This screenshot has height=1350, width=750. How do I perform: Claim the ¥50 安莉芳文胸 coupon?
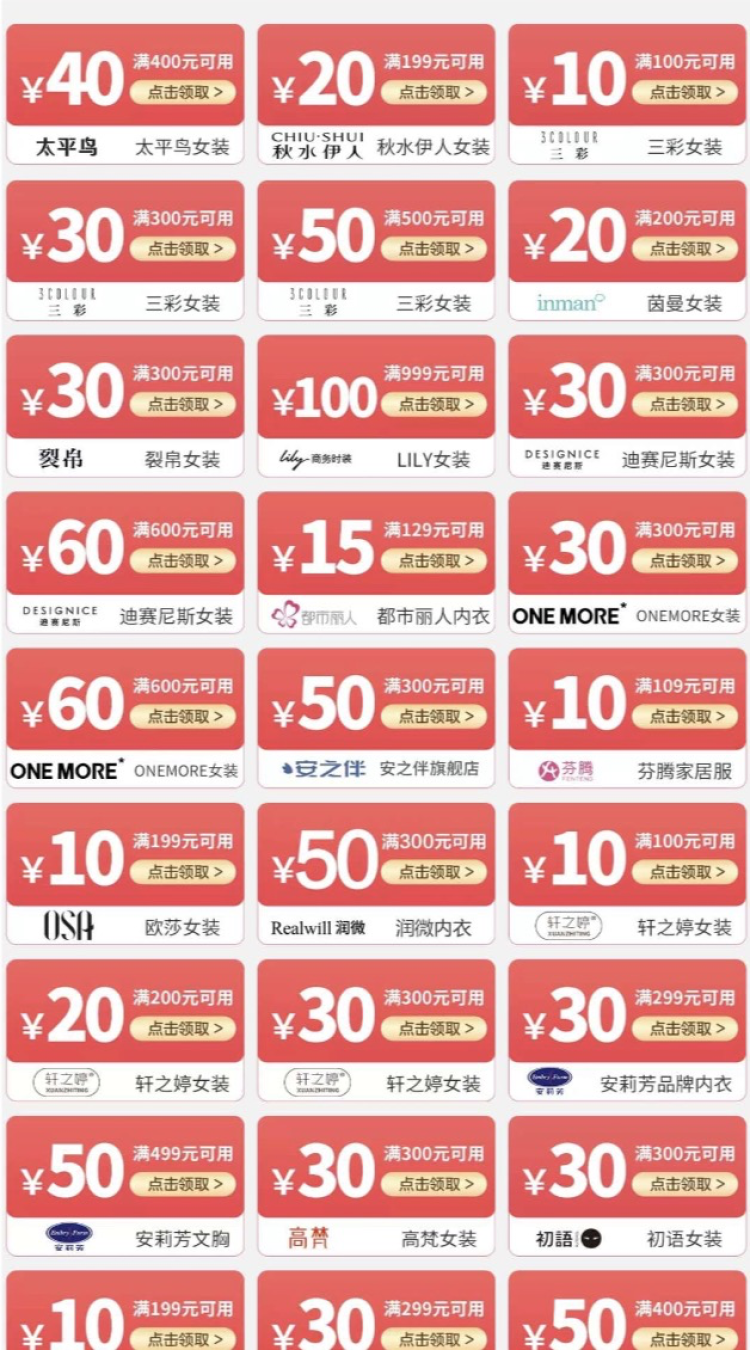pos(183,1185)
